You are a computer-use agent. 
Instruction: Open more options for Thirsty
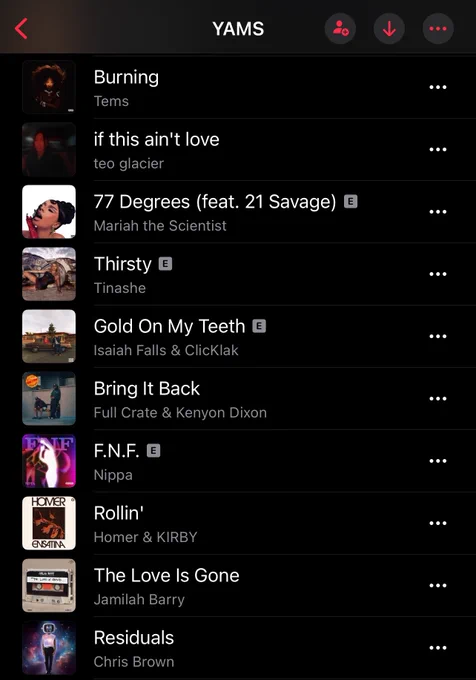pos(438,274)
